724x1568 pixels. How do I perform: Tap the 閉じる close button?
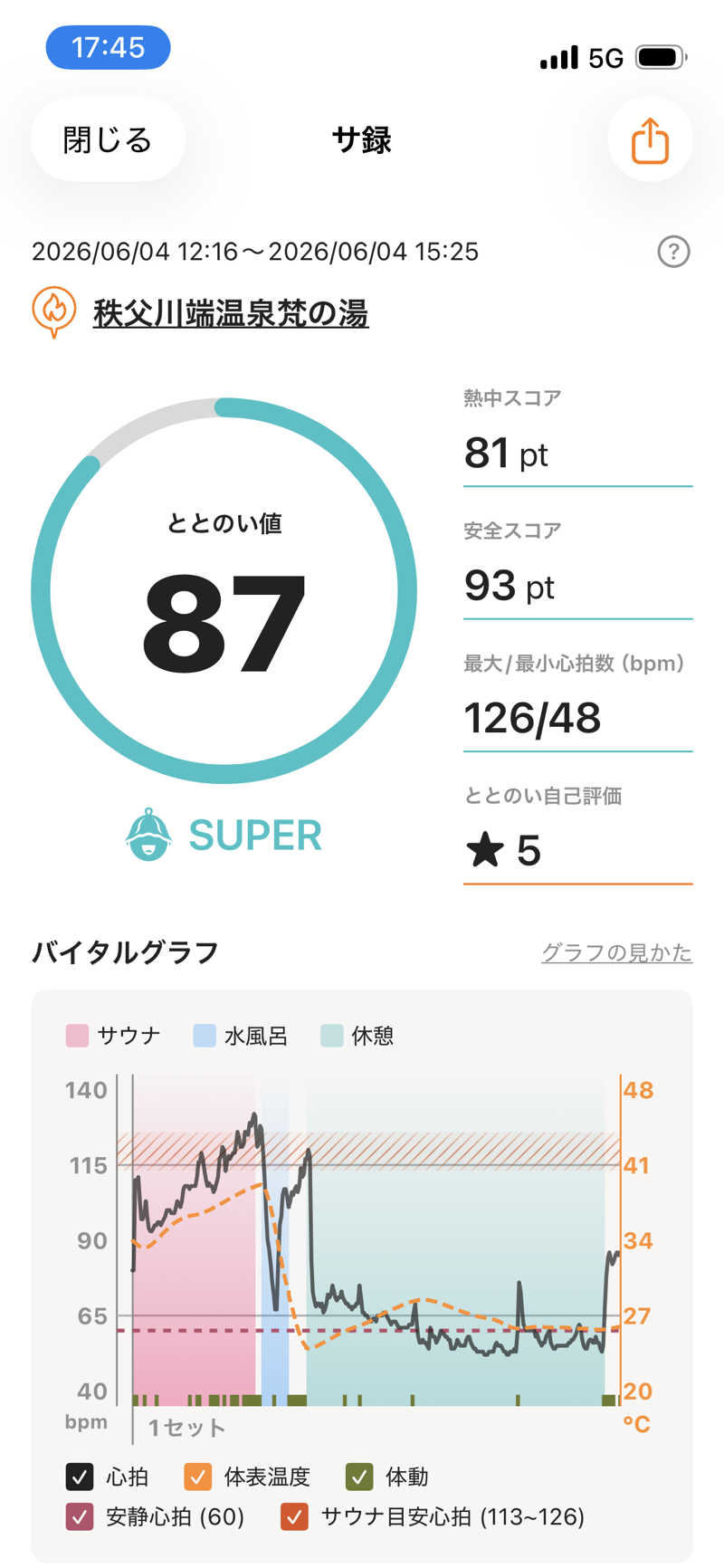[108, 140]
